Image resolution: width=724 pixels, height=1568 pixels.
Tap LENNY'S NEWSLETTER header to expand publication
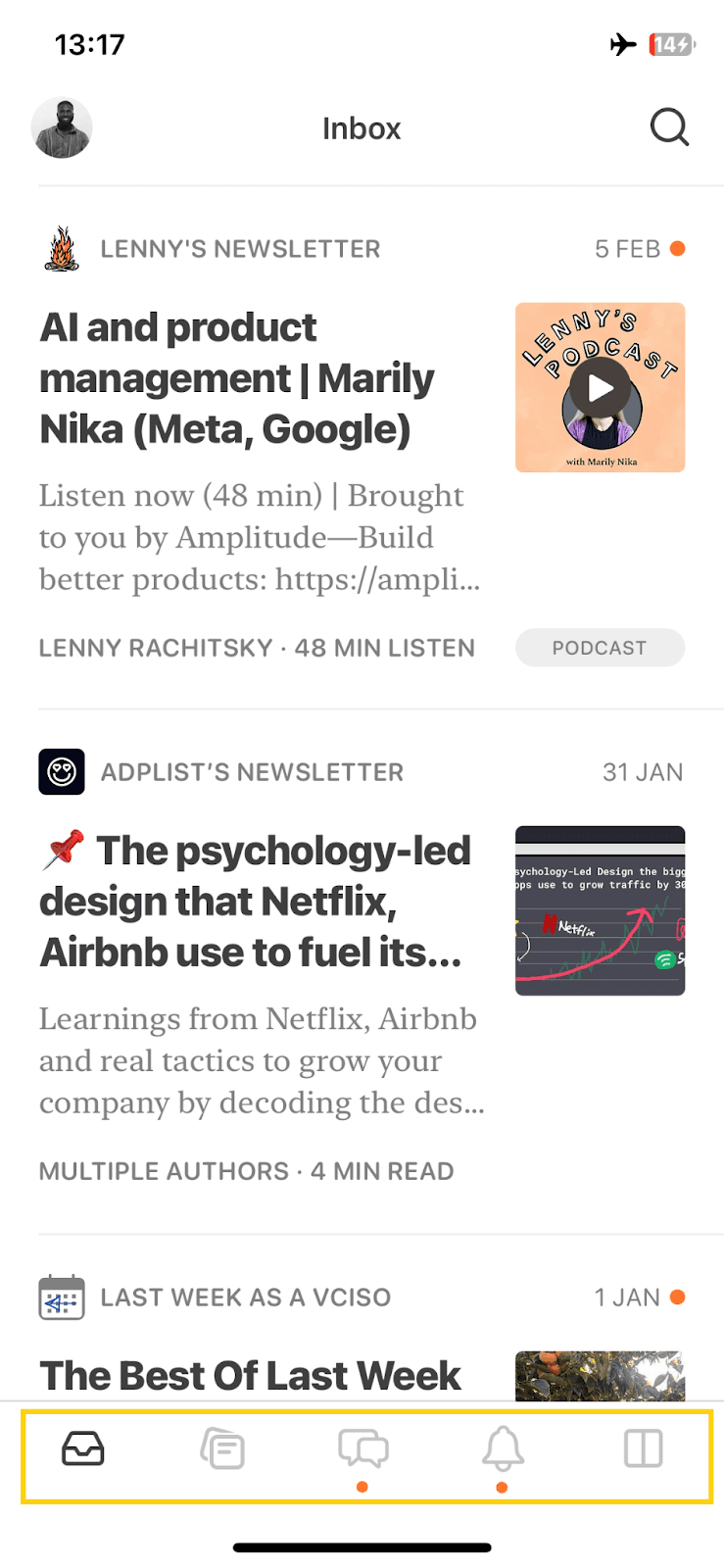241,248
